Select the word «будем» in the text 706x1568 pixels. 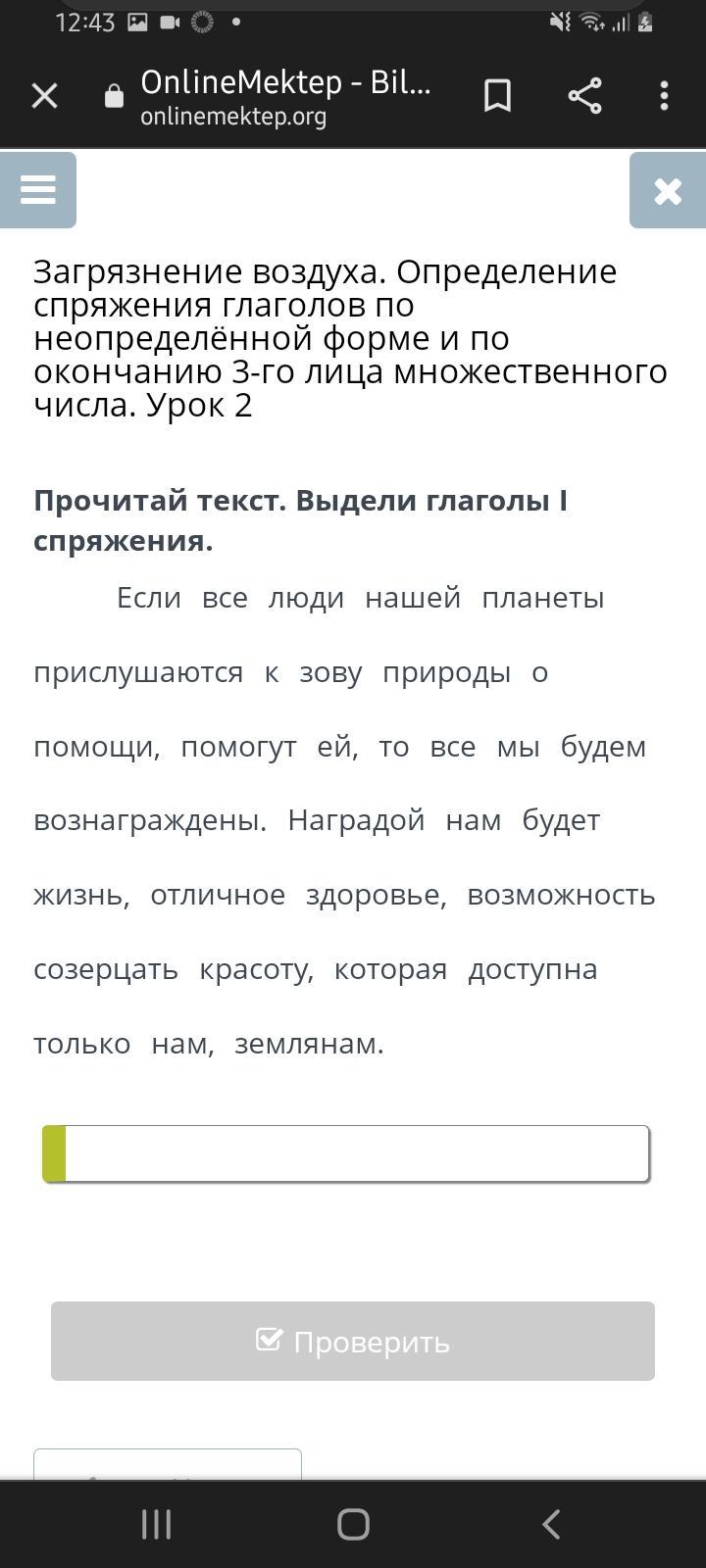[x=603, y=747]
